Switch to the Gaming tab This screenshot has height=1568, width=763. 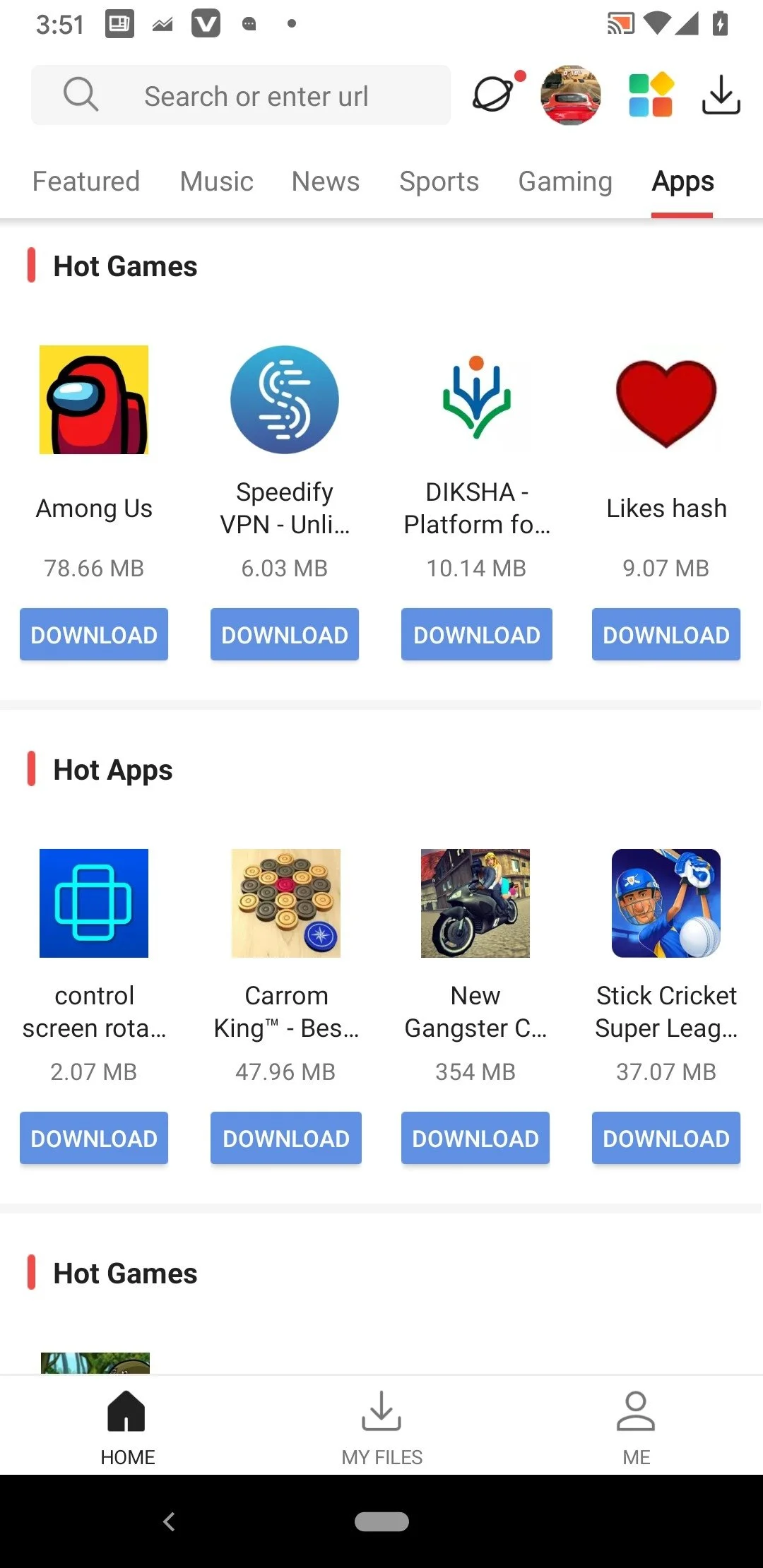pos(564,182)
